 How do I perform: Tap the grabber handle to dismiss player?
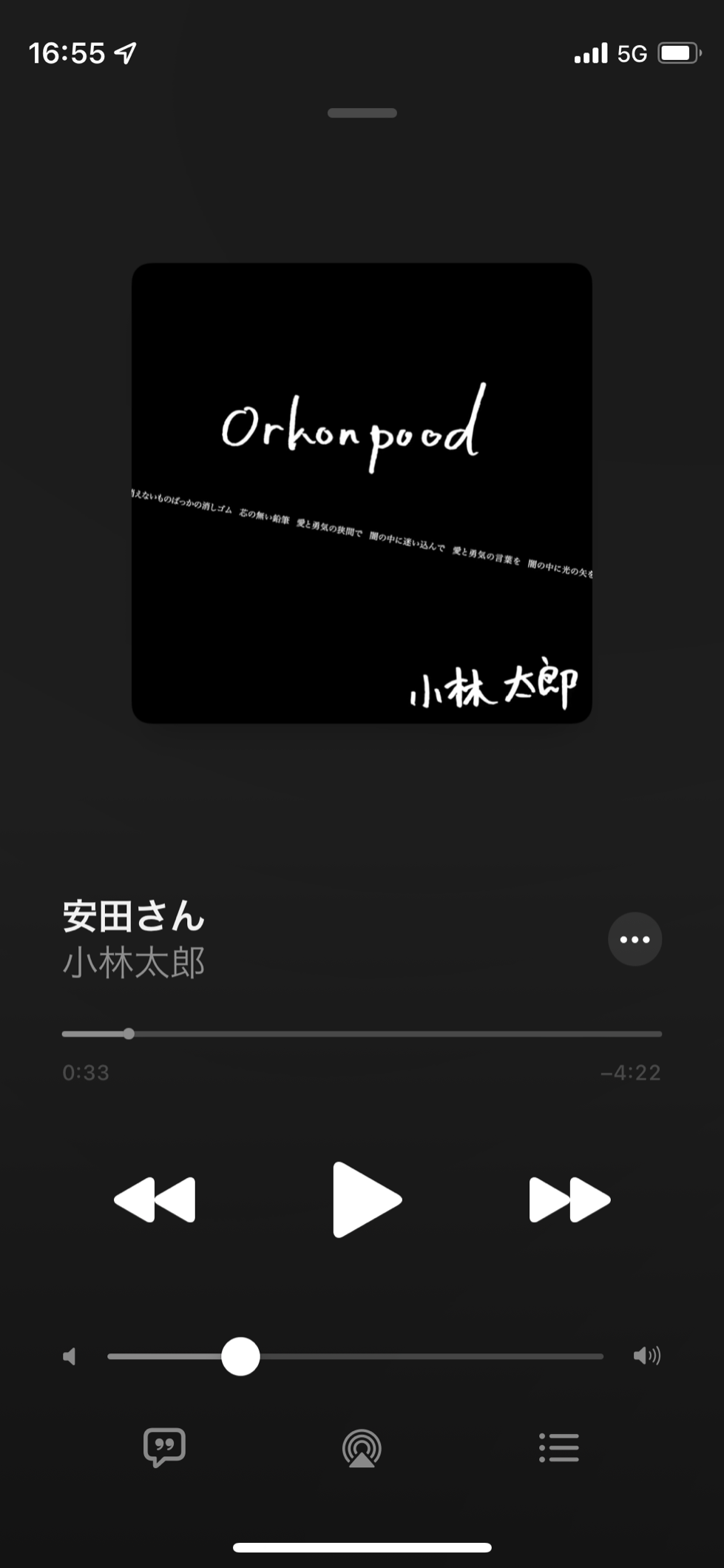(x=362, y=113)
